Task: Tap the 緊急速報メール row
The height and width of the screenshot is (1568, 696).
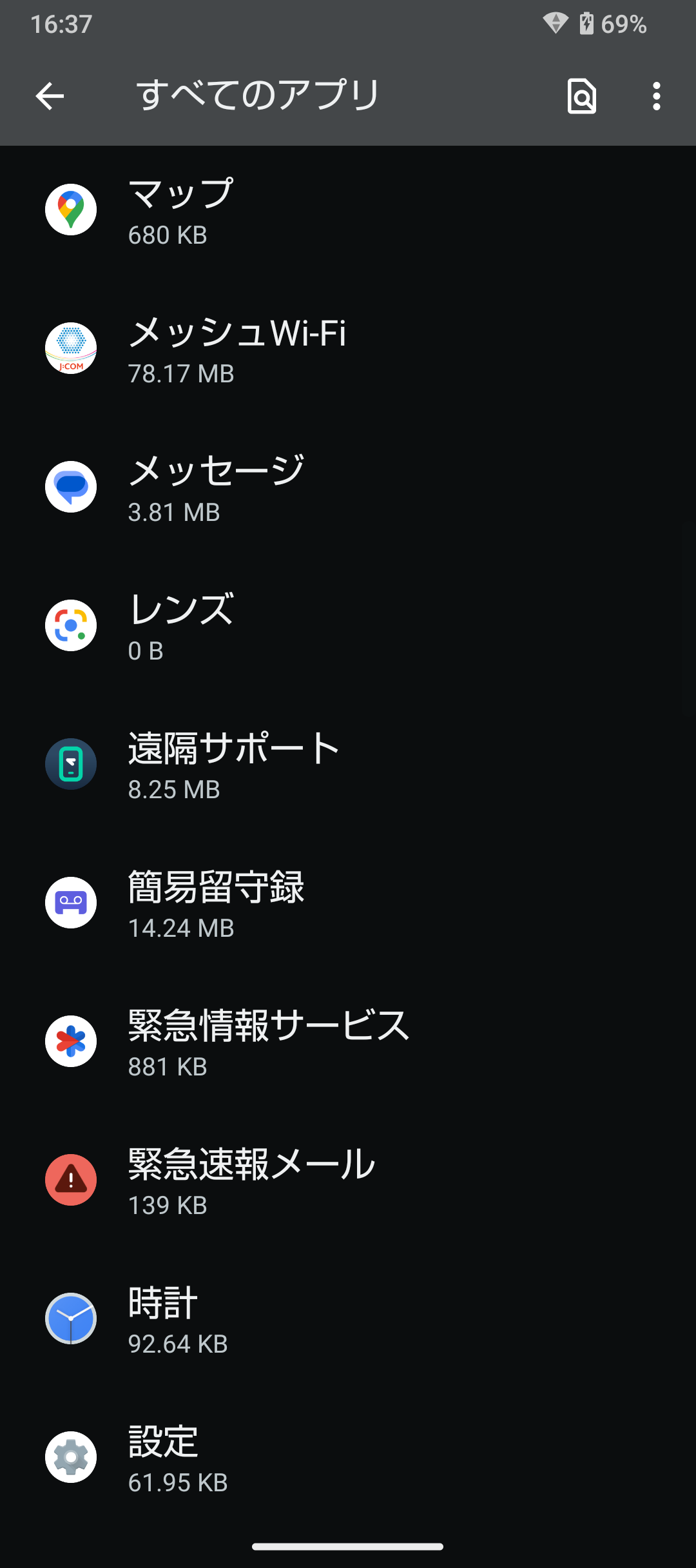Action: pyautogui.click(x=348, y=1181)
